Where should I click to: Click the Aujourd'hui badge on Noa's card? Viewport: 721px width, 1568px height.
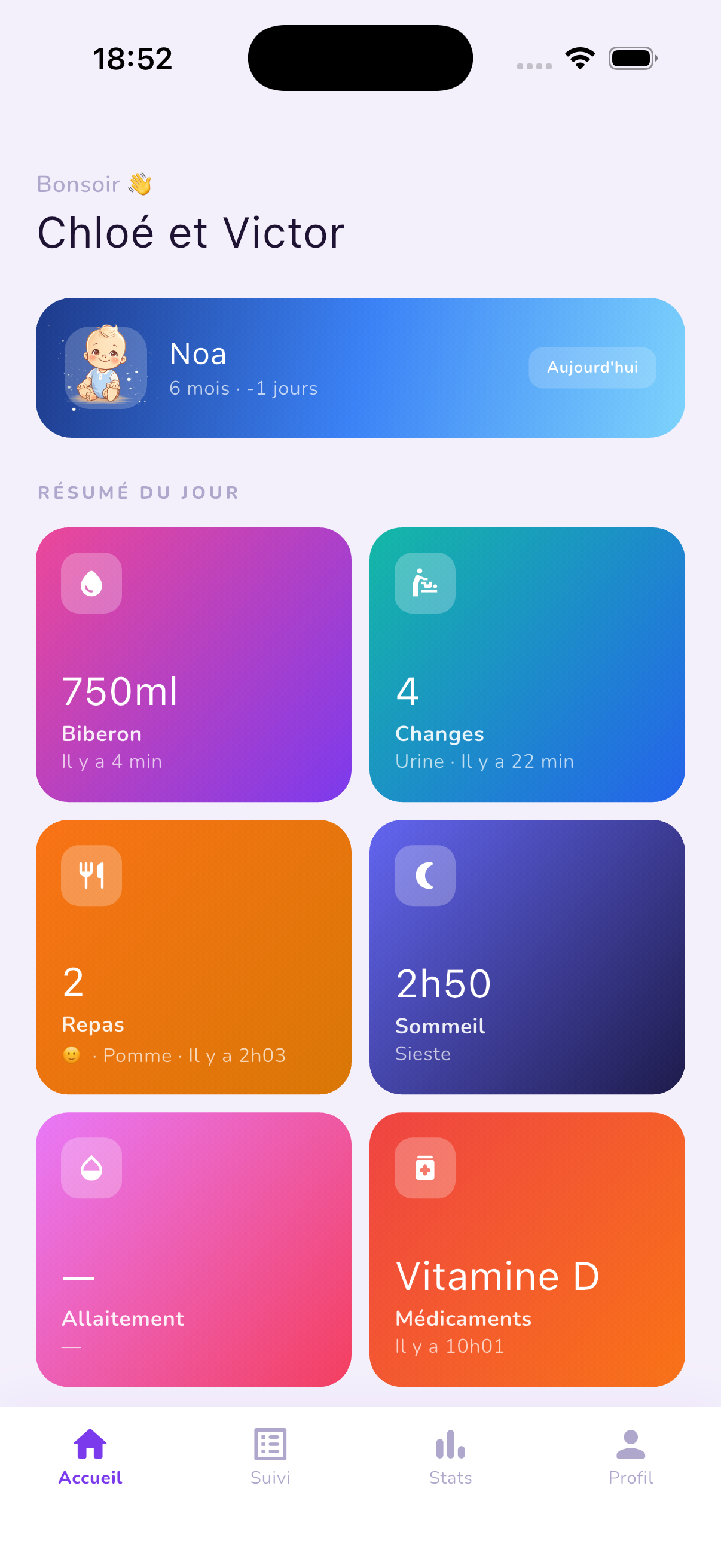[592, 367]
